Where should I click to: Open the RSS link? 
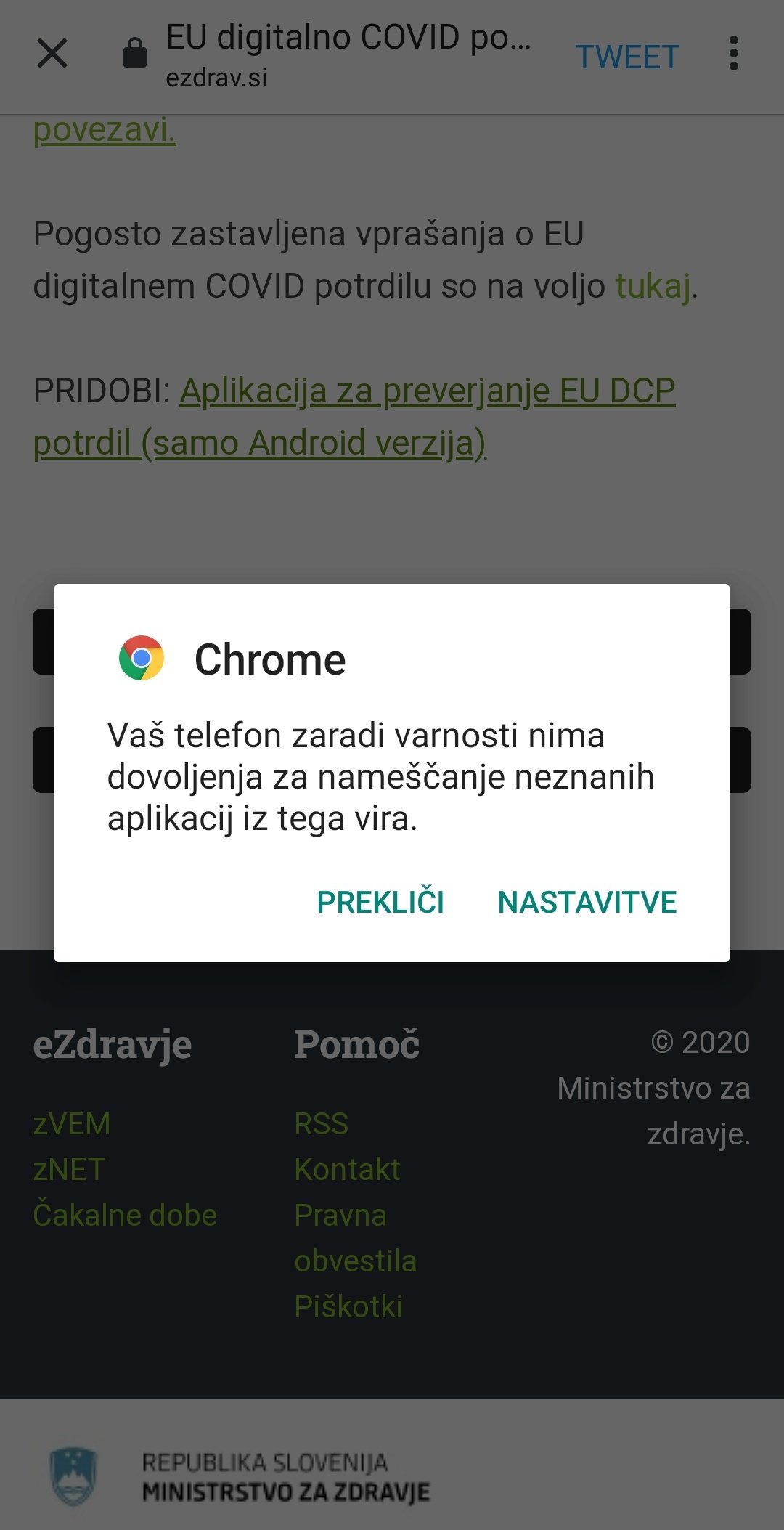click(321, 1124)
